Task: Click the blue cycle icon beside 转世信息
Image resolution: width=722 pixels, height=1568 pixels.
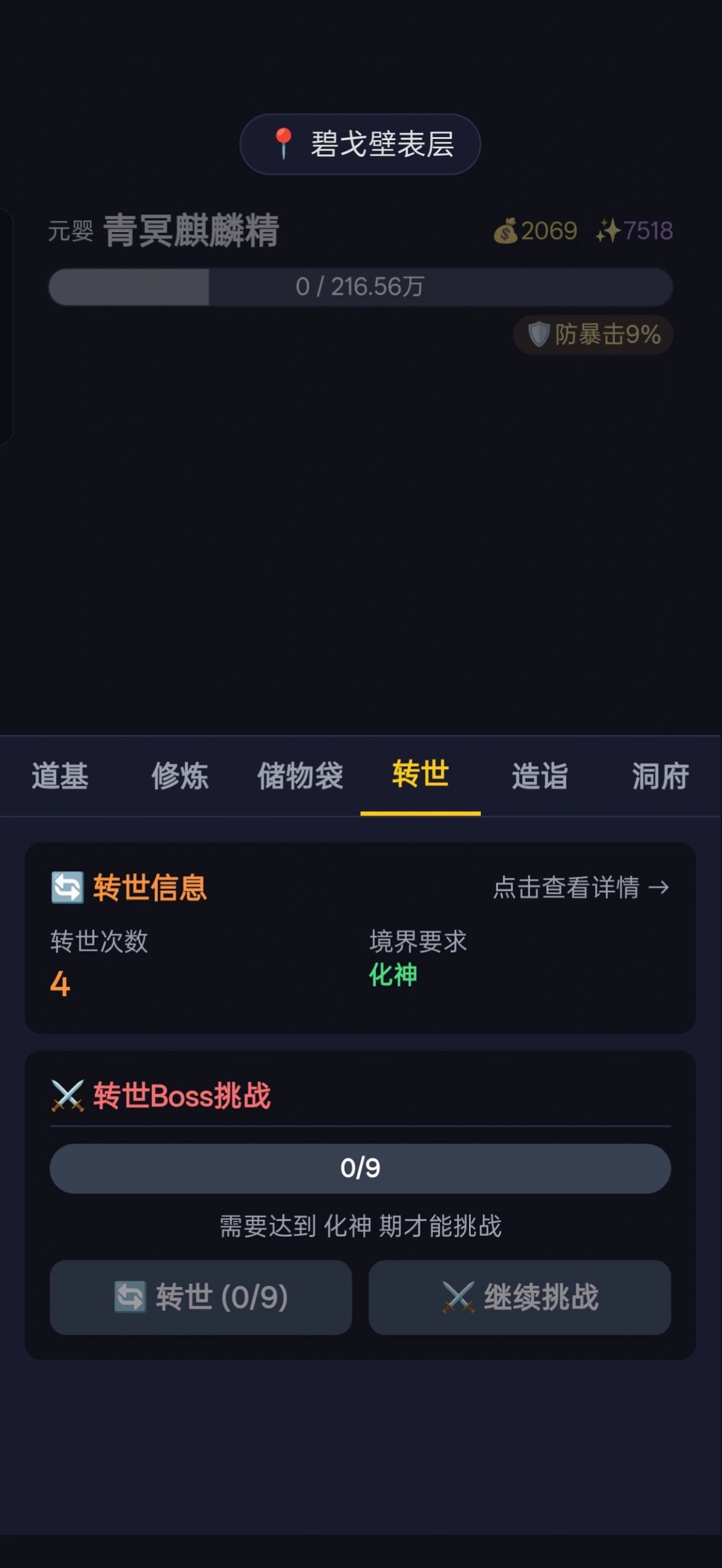Action: pyautogui.click(x=68, y=888)
